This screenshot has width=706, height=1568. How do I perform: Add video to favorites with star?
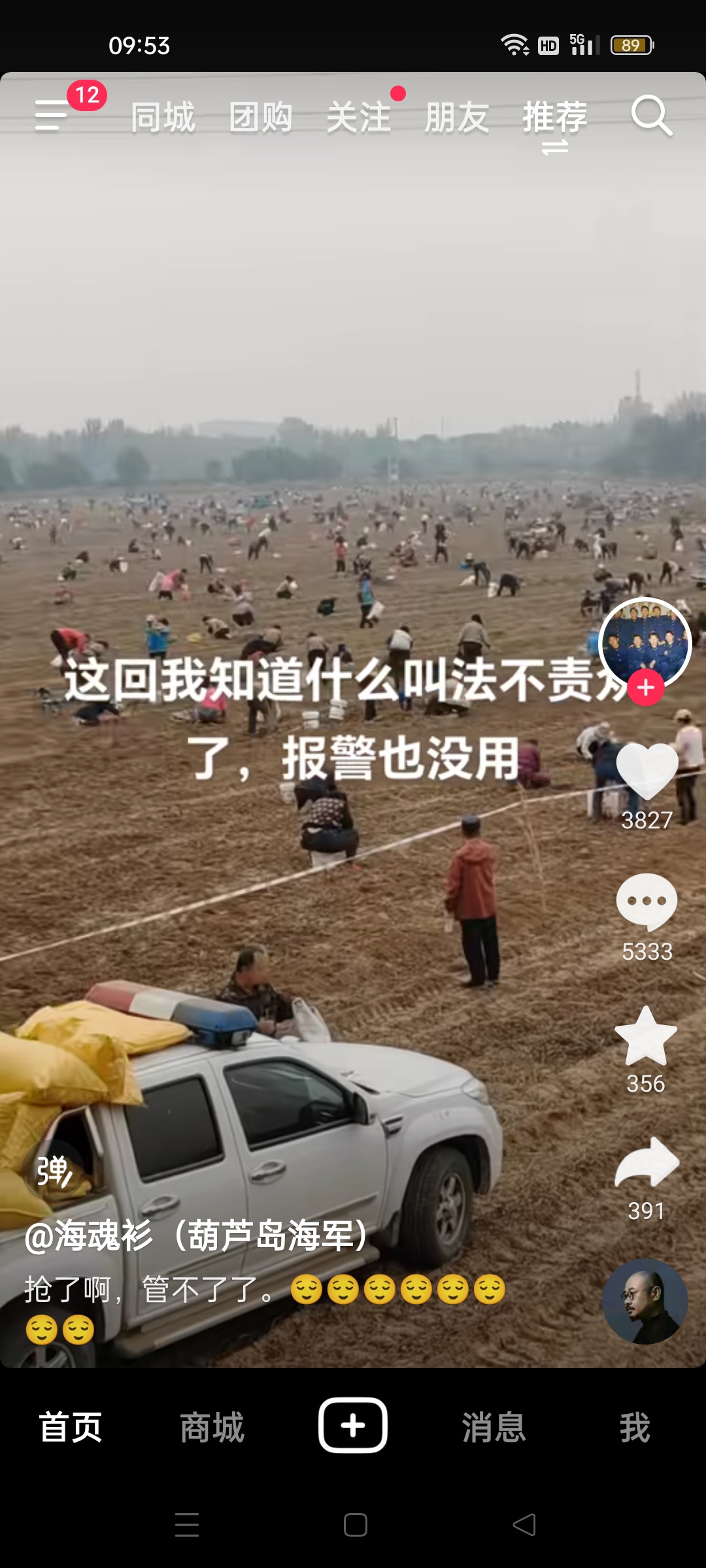pyautogui.click(x=646, y=1036)
